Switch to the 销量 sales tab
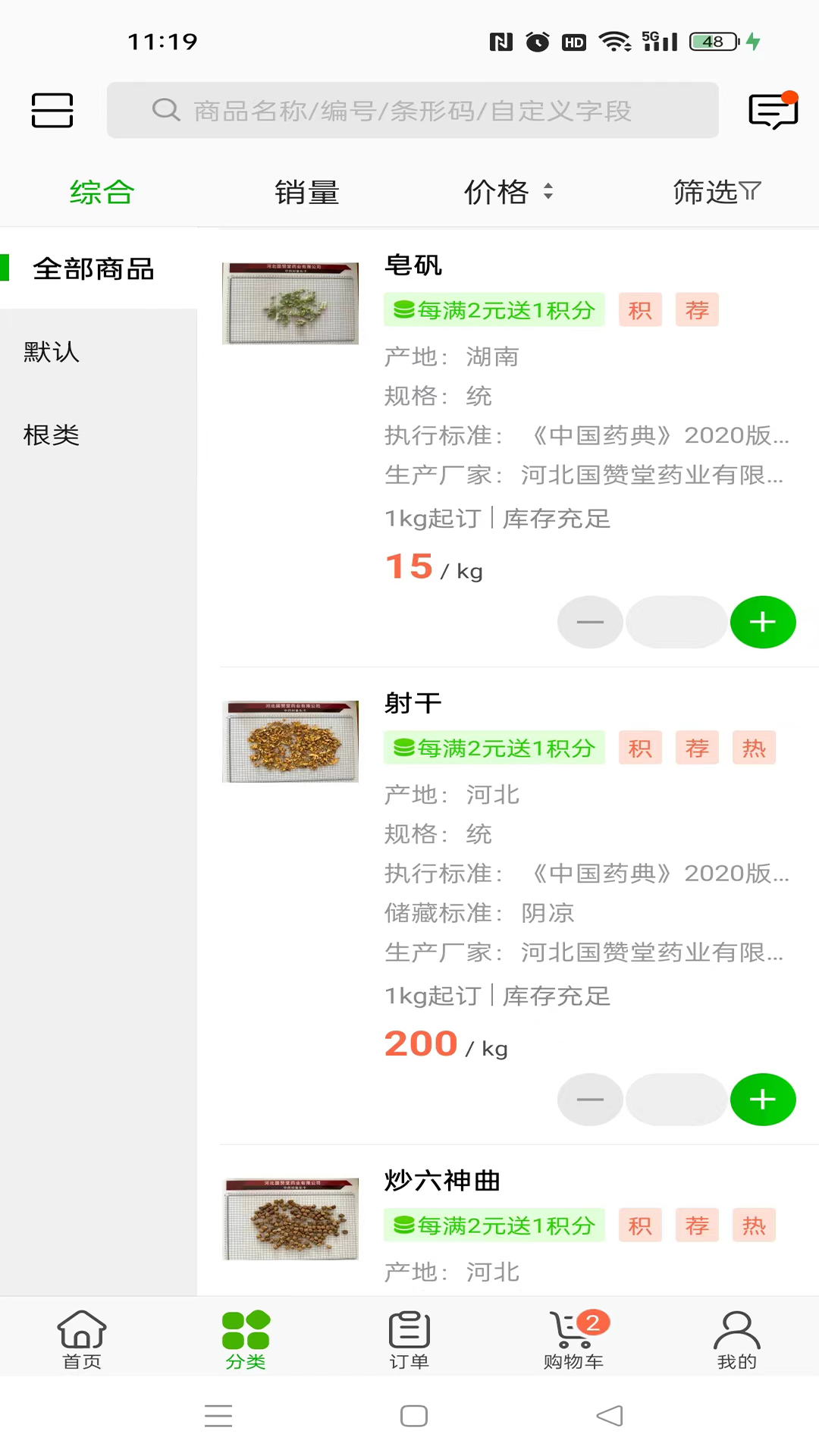Screen dimensions: 819x1456 click(x=306, y=192)
